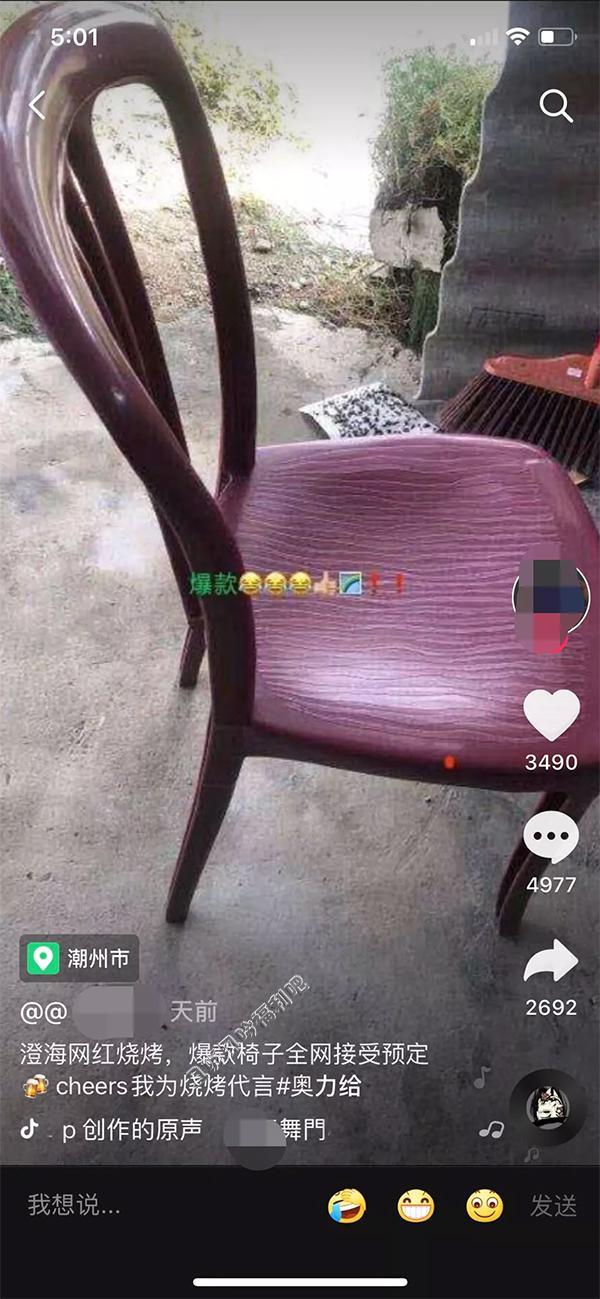Share this video using the arrow icon

[x=551, y=962]
